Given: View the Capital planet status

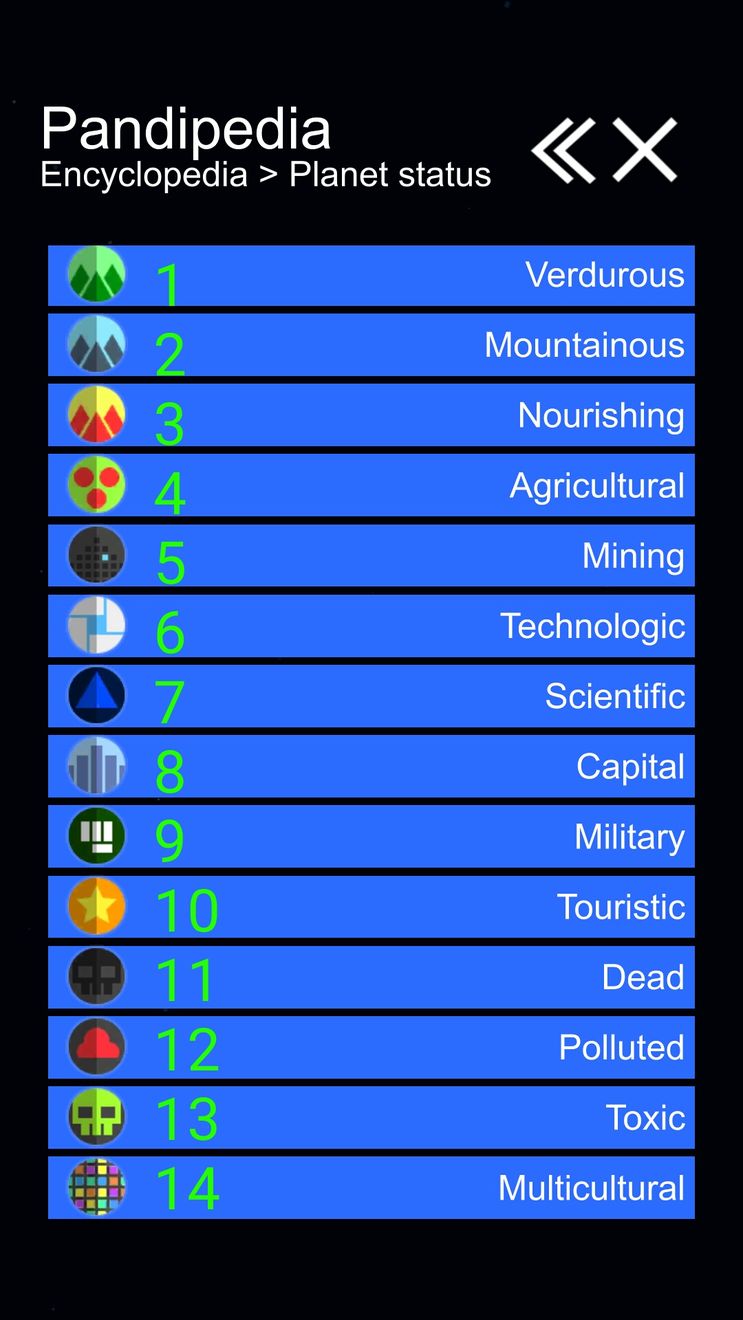Looking at the screenshot, I should (x=371, y=767).
